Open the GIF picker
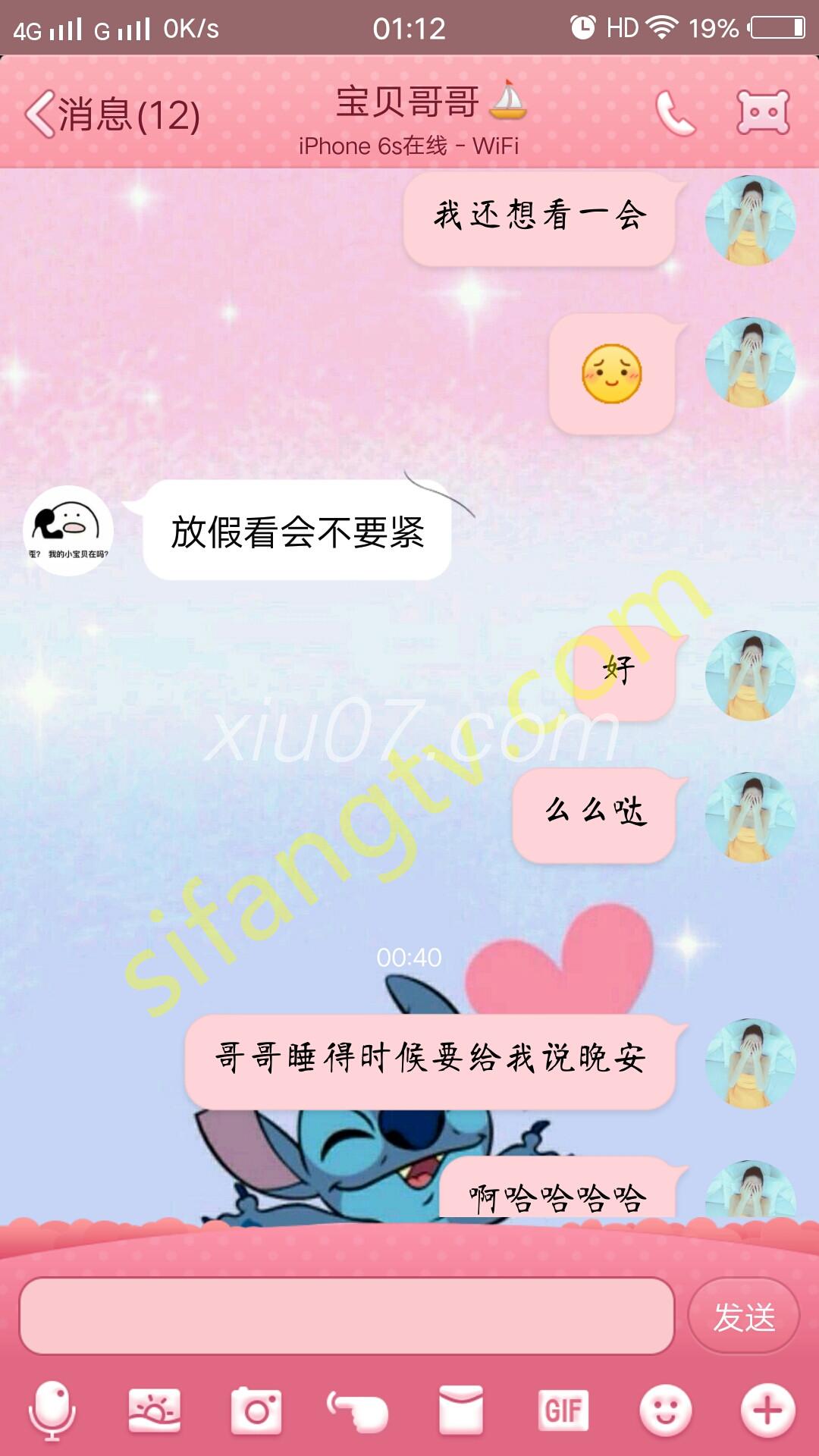Viewport: 819px width, 1456px height. [563, 1410]
